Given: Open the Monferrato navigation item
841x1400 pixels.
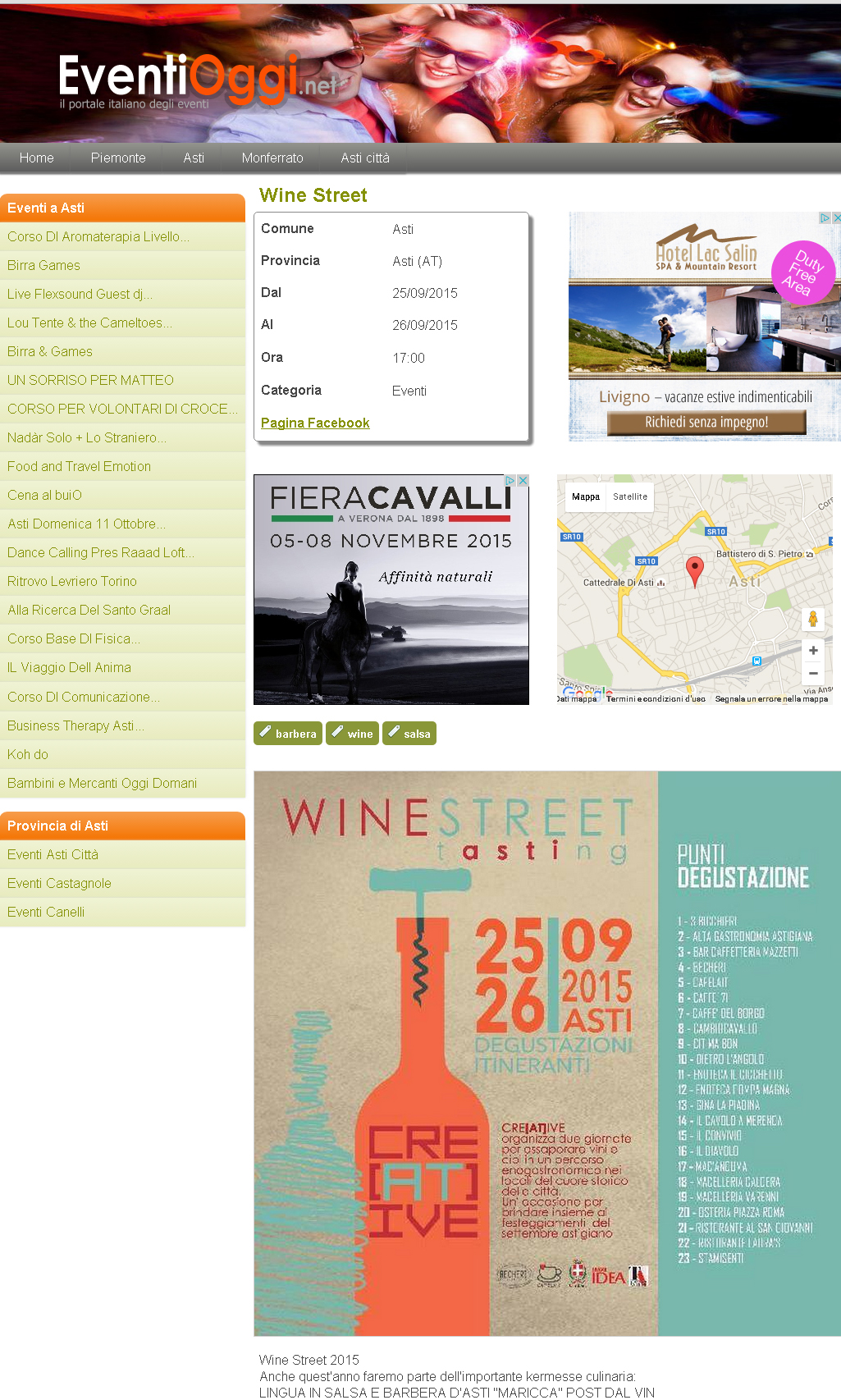Looking at the screenshot, I should click(x=272, y=158).
